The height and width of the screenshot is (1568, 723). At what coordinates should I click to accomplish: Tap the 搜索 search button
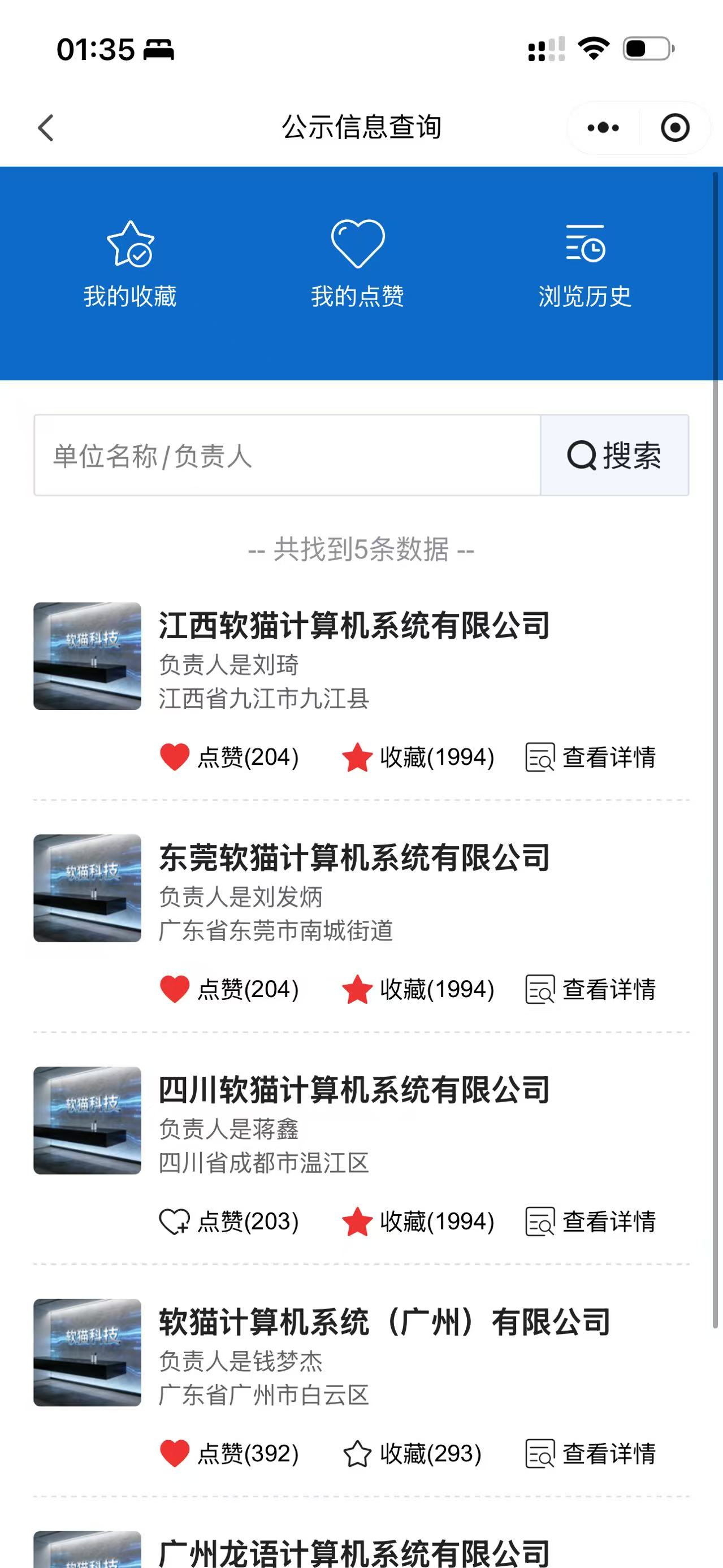coord(614,456)
